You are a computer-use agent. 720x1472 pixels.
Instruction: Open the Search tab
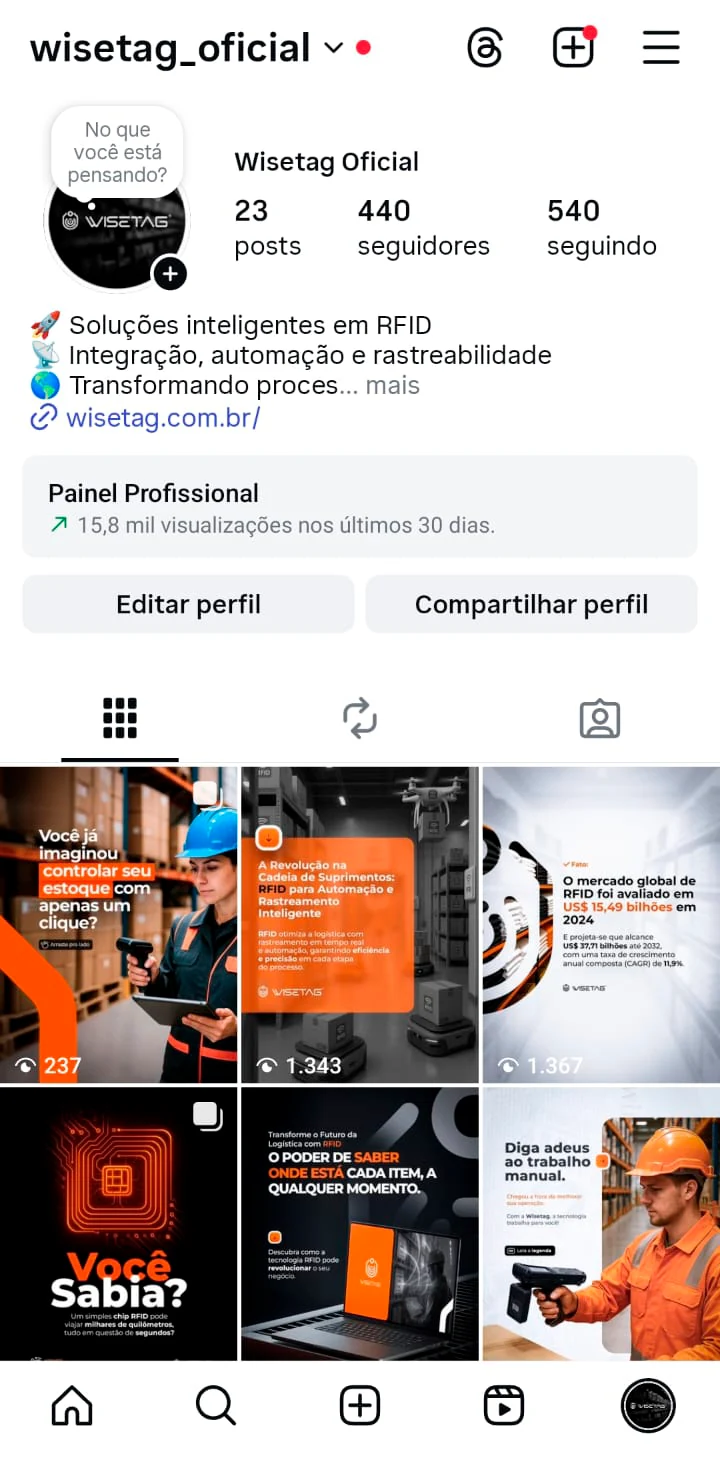tap(216, 1404)
